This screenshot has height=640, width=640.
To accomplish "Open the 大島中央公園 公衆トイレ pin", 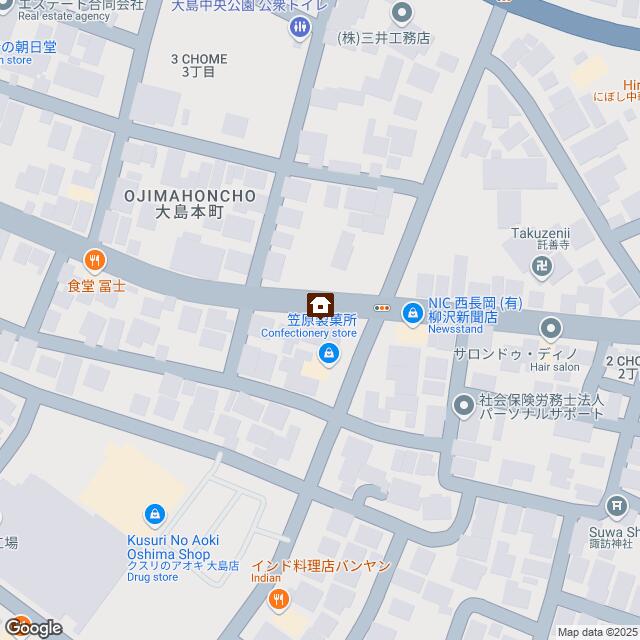I will coord(299,29).
